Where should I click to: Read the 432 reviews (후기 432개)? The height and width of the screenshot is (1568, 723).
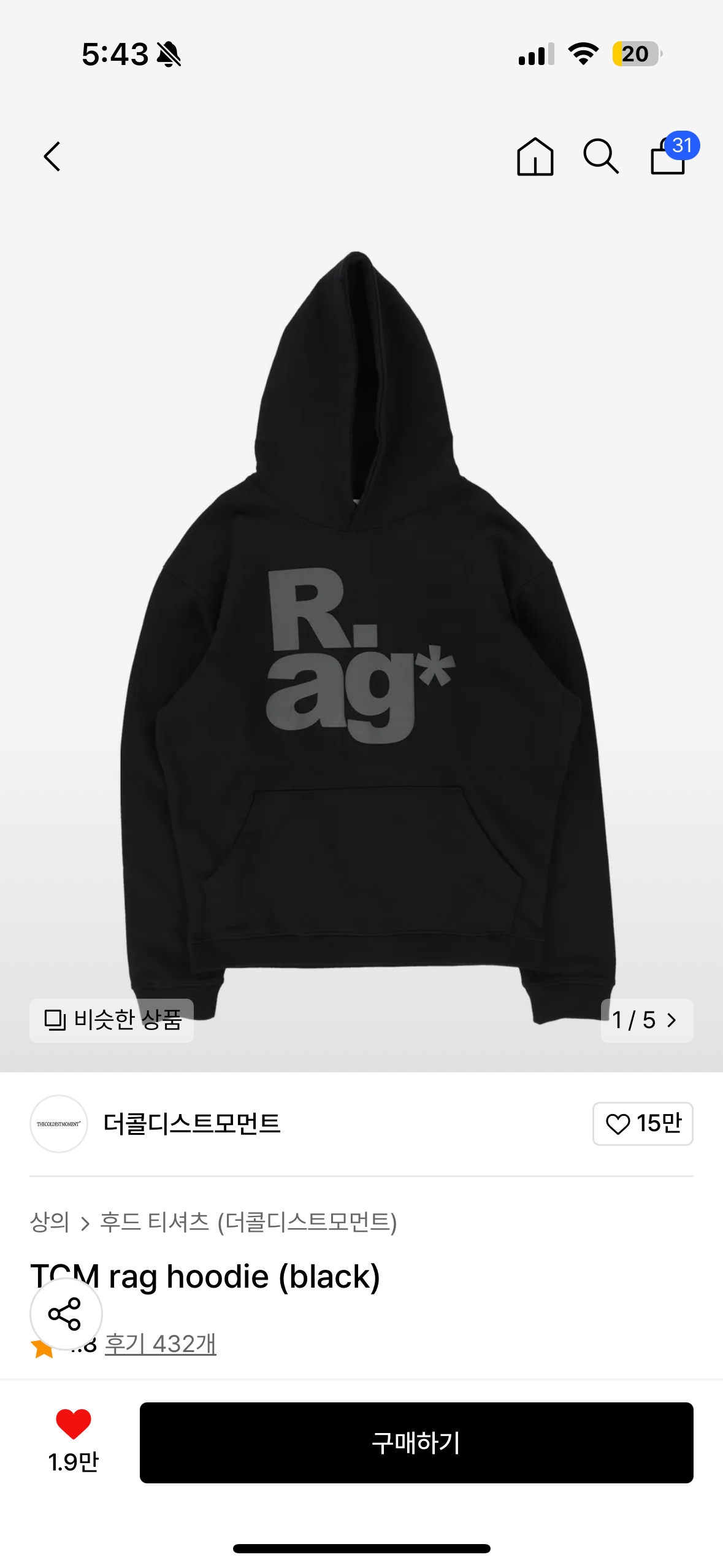pos(161,1343)
